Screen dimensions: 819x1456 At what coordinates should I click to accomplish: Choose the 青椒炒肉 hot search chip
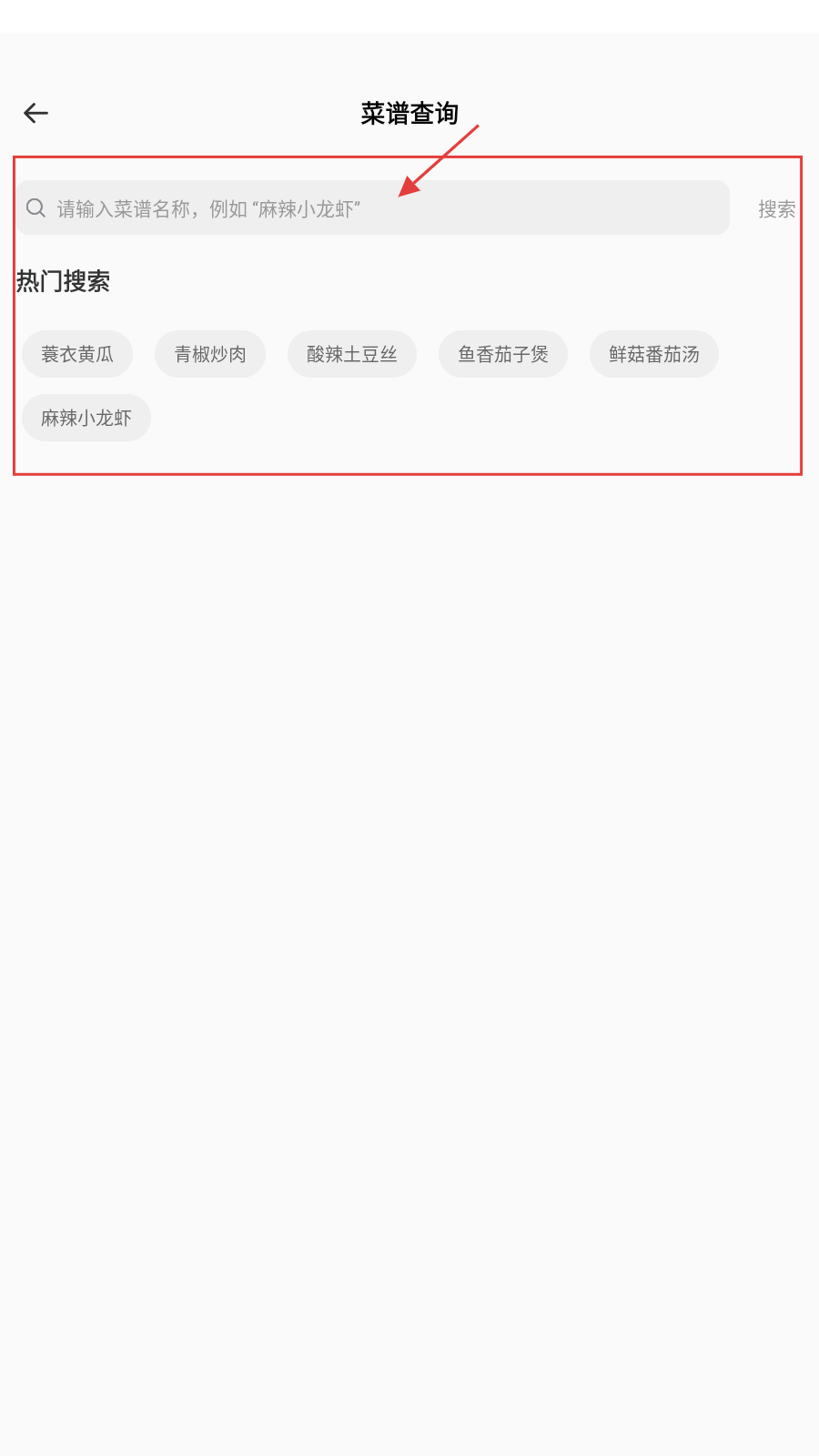click(210, 354)
